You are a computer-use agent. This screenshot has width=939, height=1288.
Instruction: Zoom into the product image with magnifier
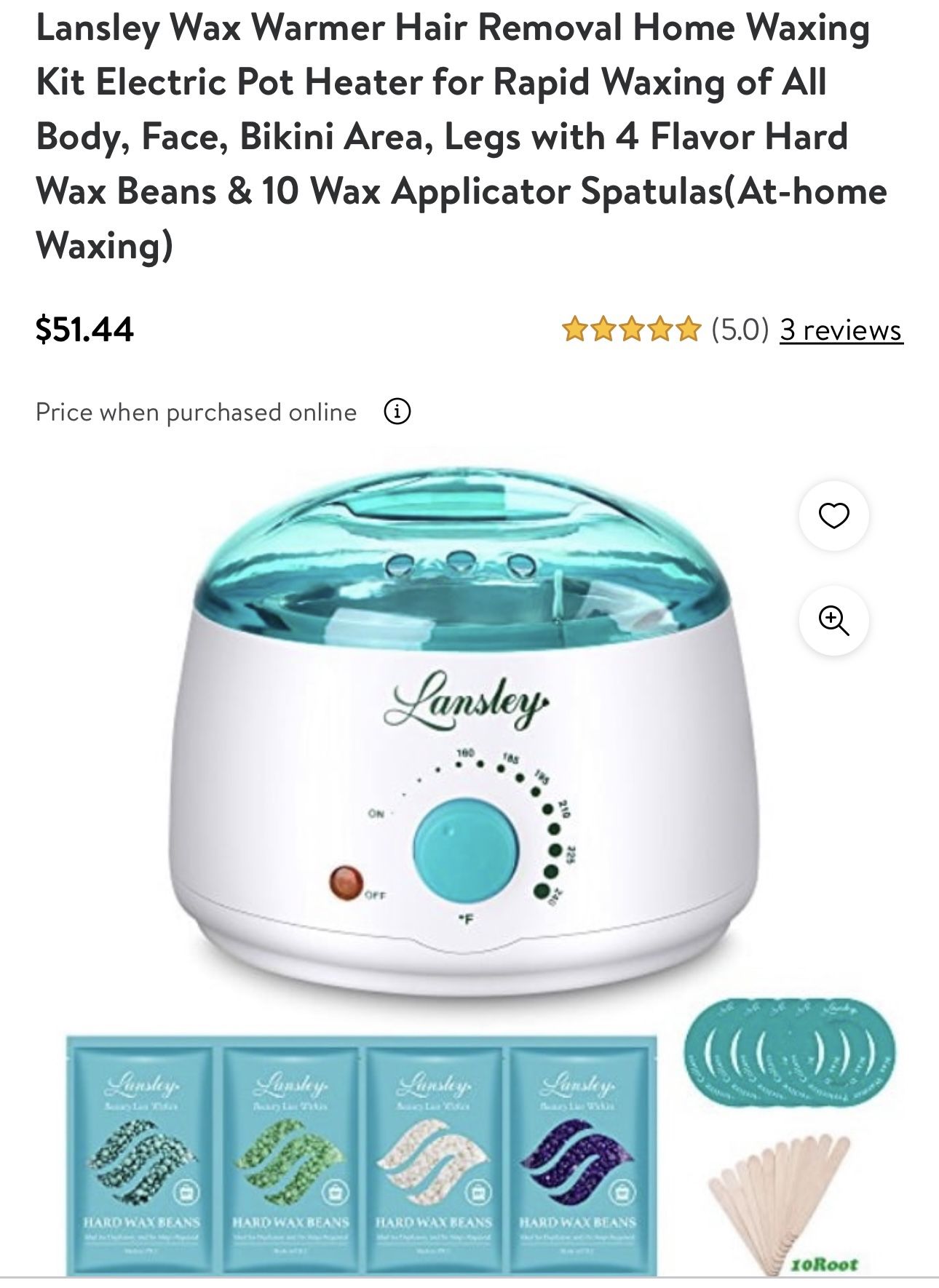833,621
